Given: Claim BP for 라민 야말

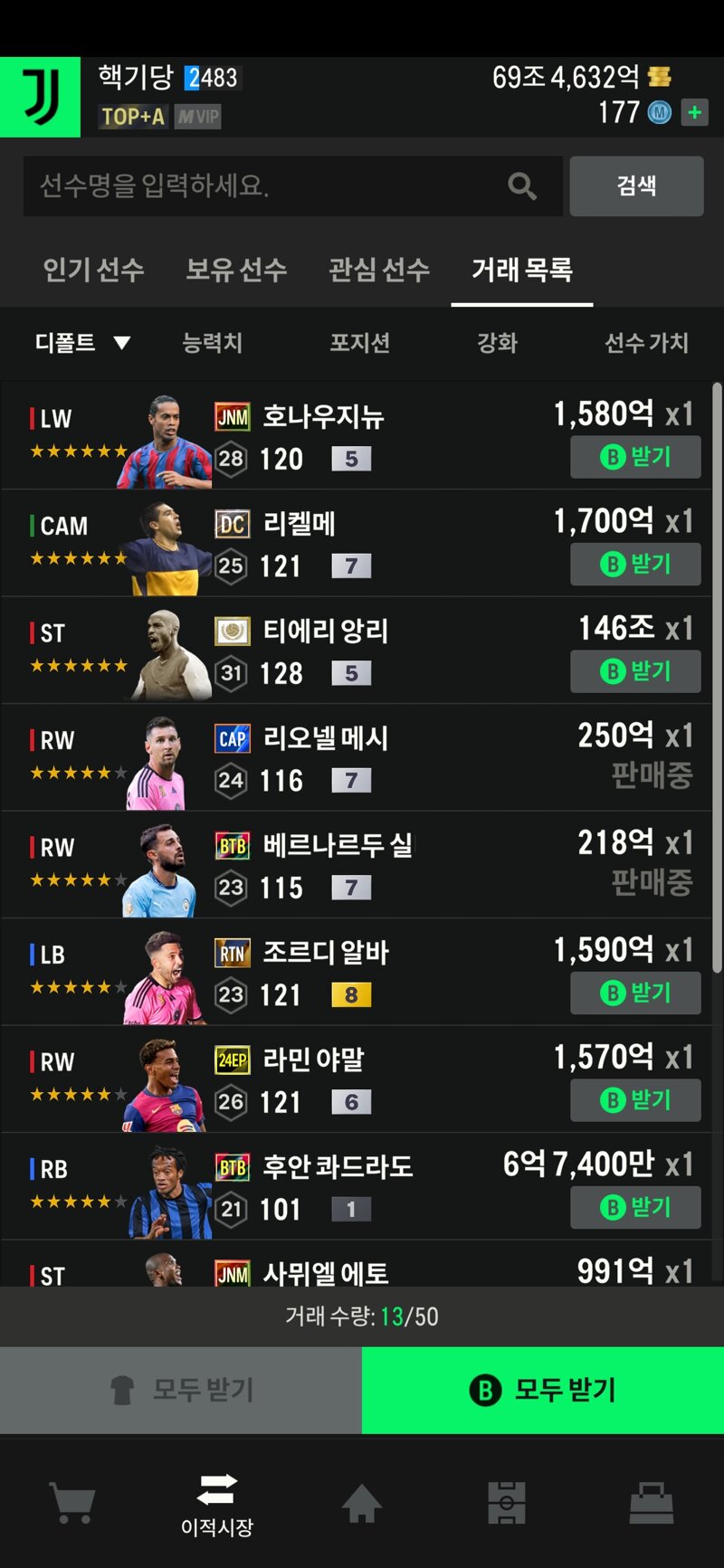Looking at the screenshot, I should [635, 1100].
